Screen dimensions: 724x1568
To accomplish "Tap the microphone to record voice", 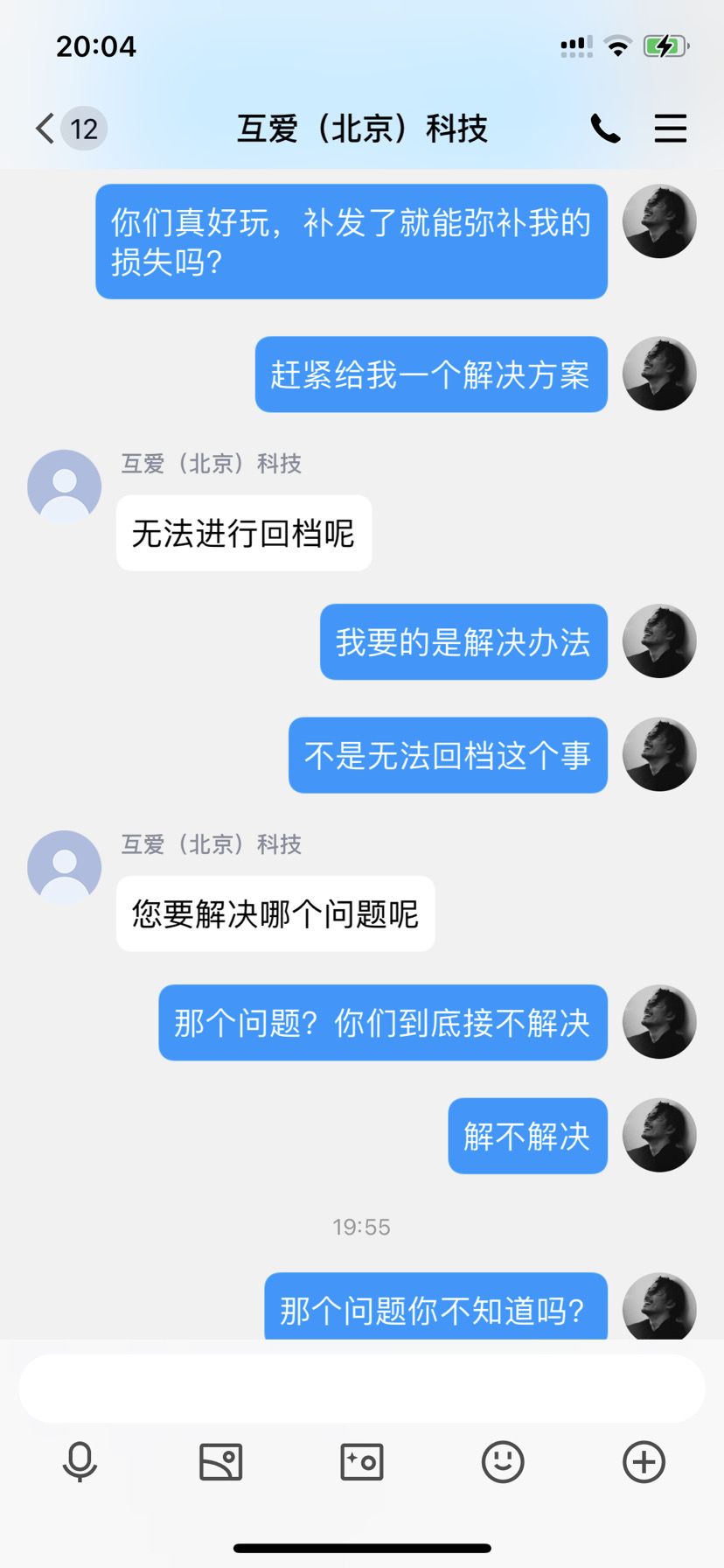I will coord(80,1462).
